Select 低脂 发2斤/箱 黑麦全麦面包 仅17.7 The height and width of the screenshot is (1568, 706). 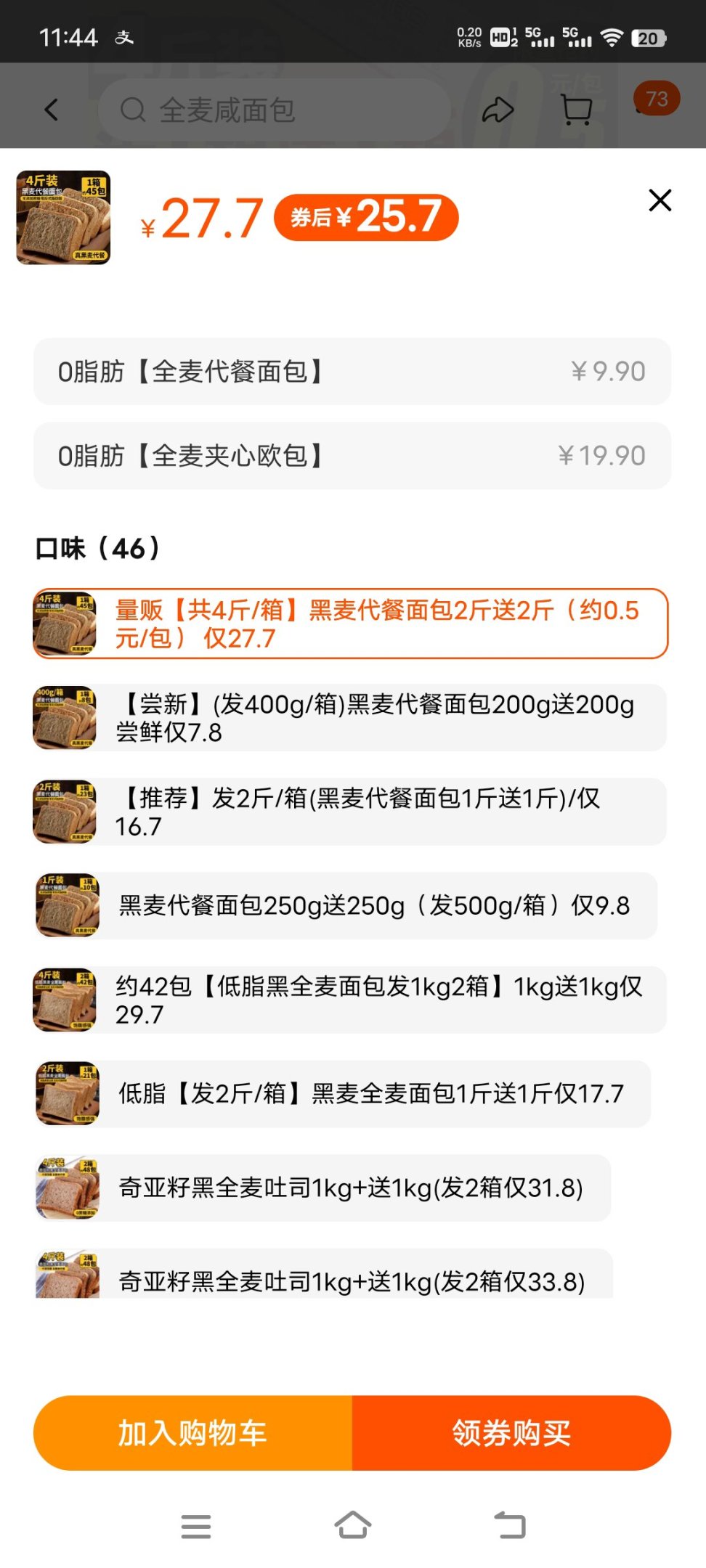click(x=343, y=1093)
